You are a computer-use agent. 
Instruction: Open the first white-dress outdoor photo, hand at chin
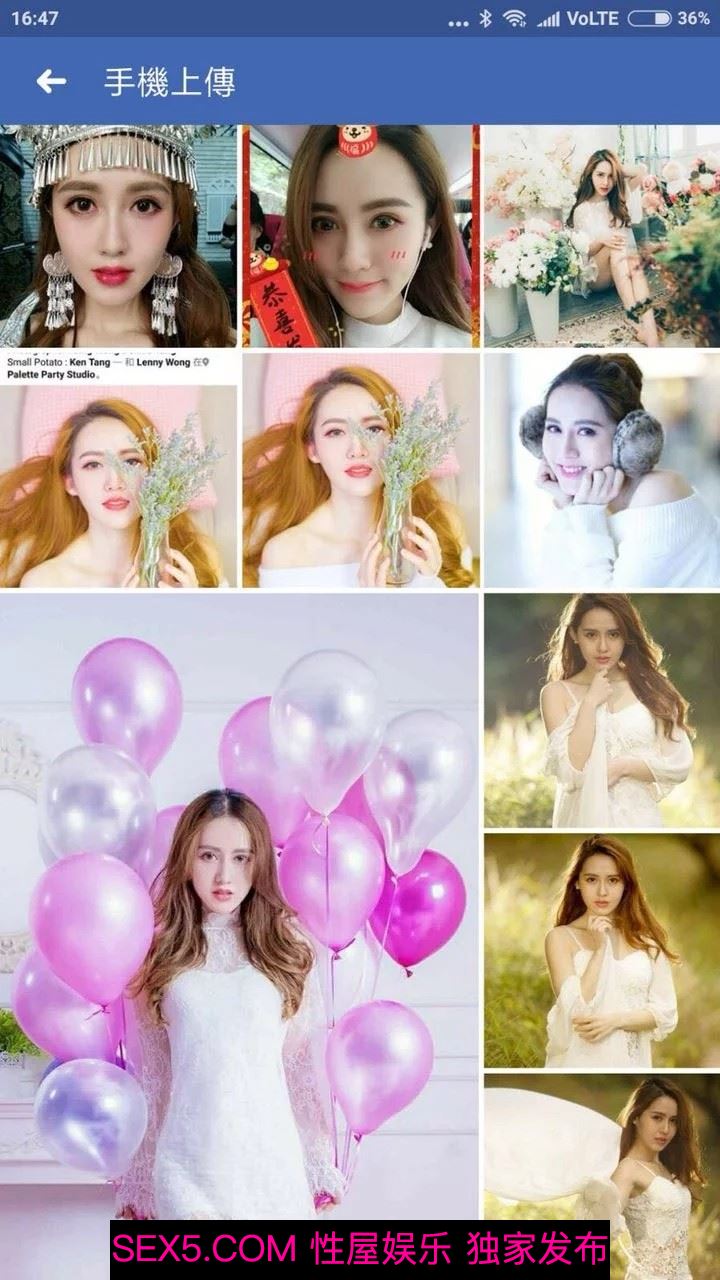click(x=601, y=710)
